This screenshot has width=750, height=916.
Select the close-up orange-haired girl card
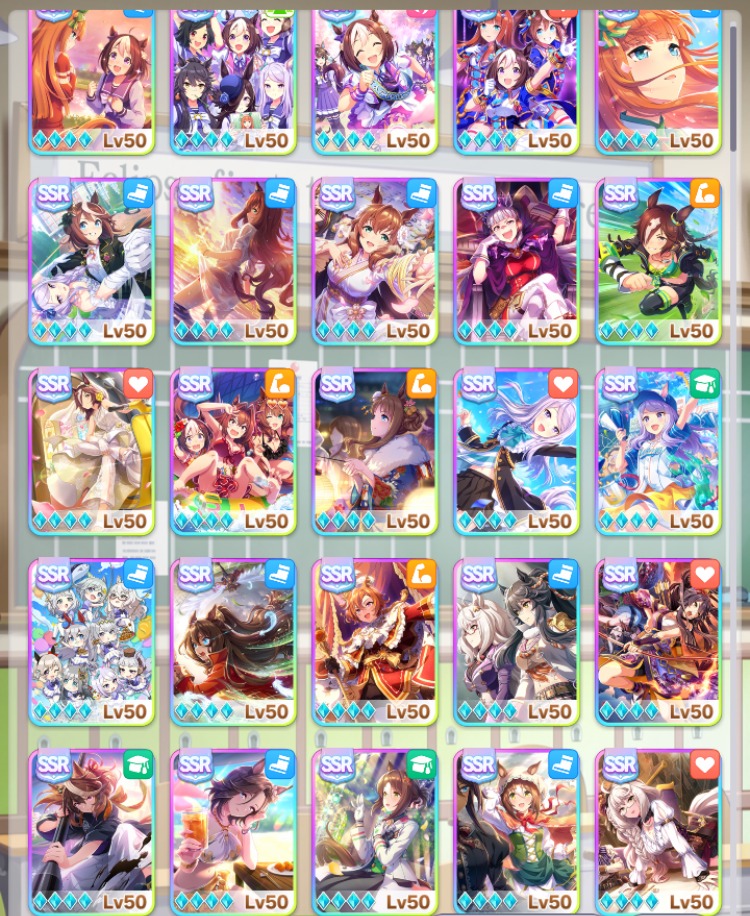pyautogui.click(x=659, y=80)
